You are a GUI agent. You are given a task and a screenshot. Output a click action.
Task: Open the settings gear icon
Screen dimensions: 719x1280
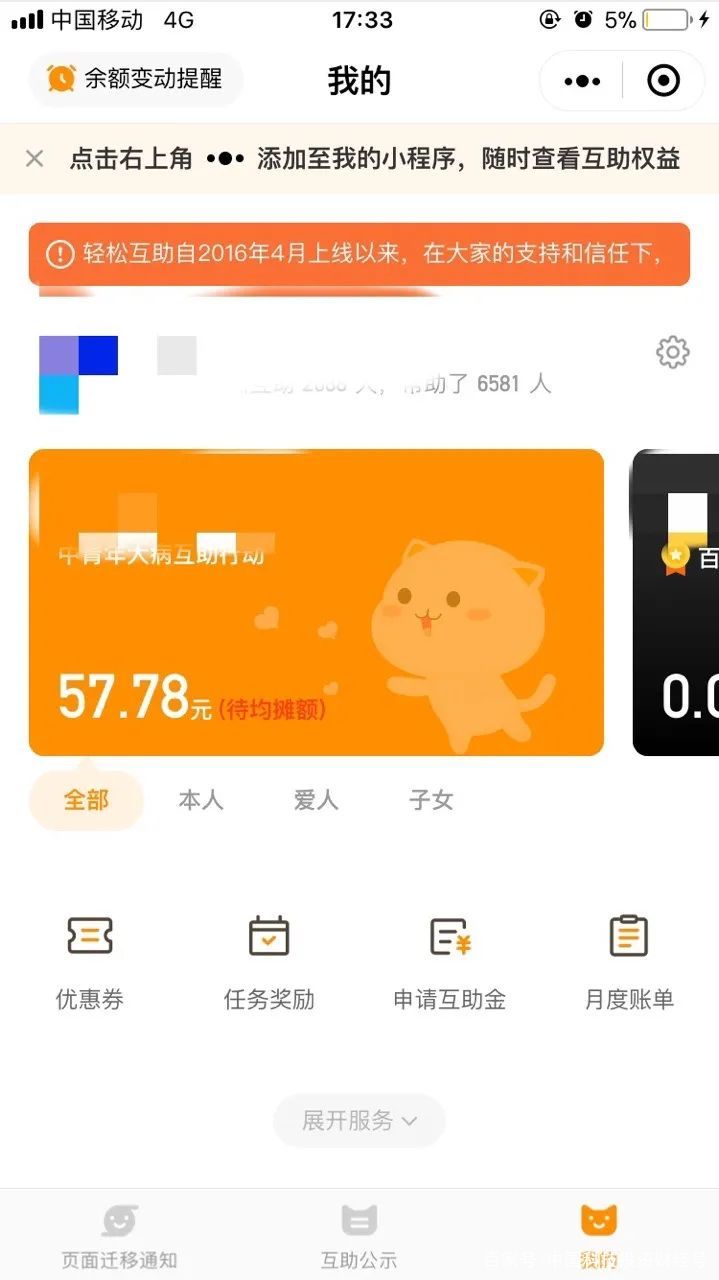(x=672, y=352)
